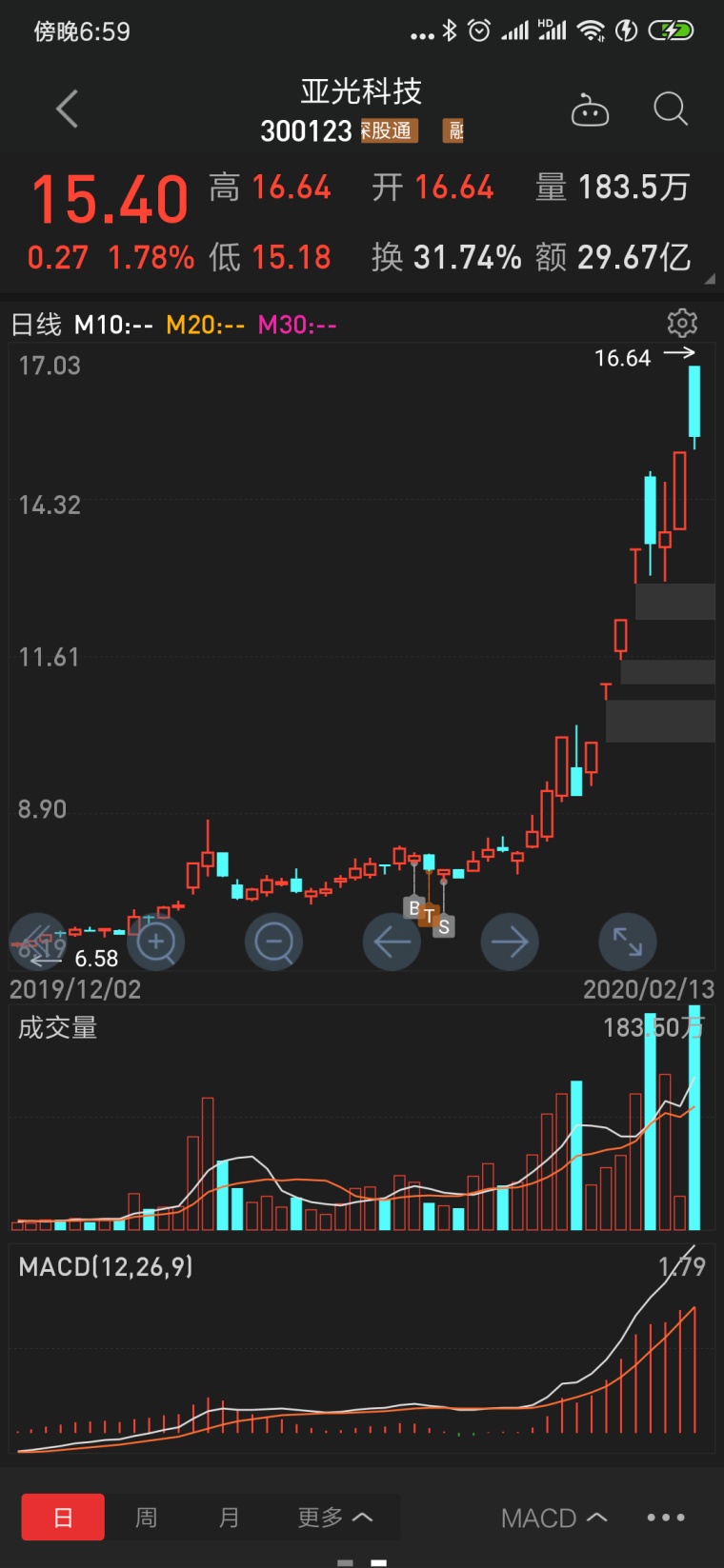Expand the 更多 period options
The image size is (724, 1568).
(334, 1517)
